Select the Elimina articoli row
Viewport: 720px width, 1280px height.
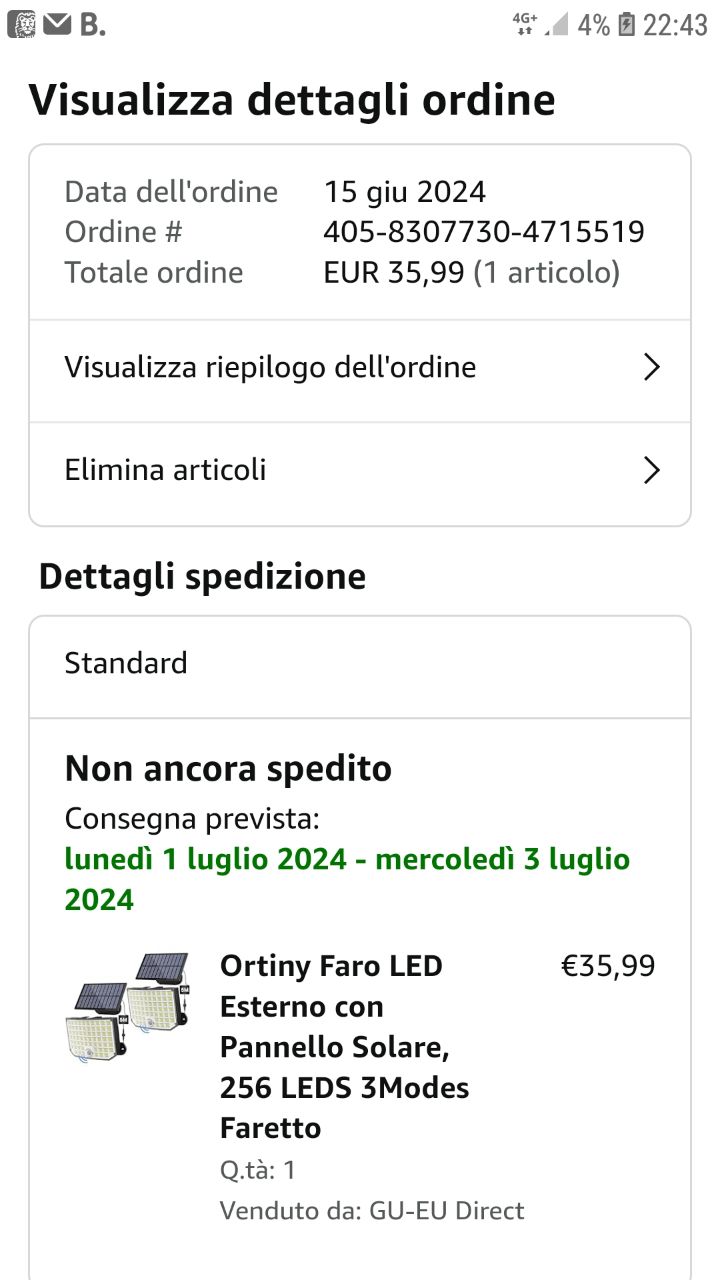point(360,470)
